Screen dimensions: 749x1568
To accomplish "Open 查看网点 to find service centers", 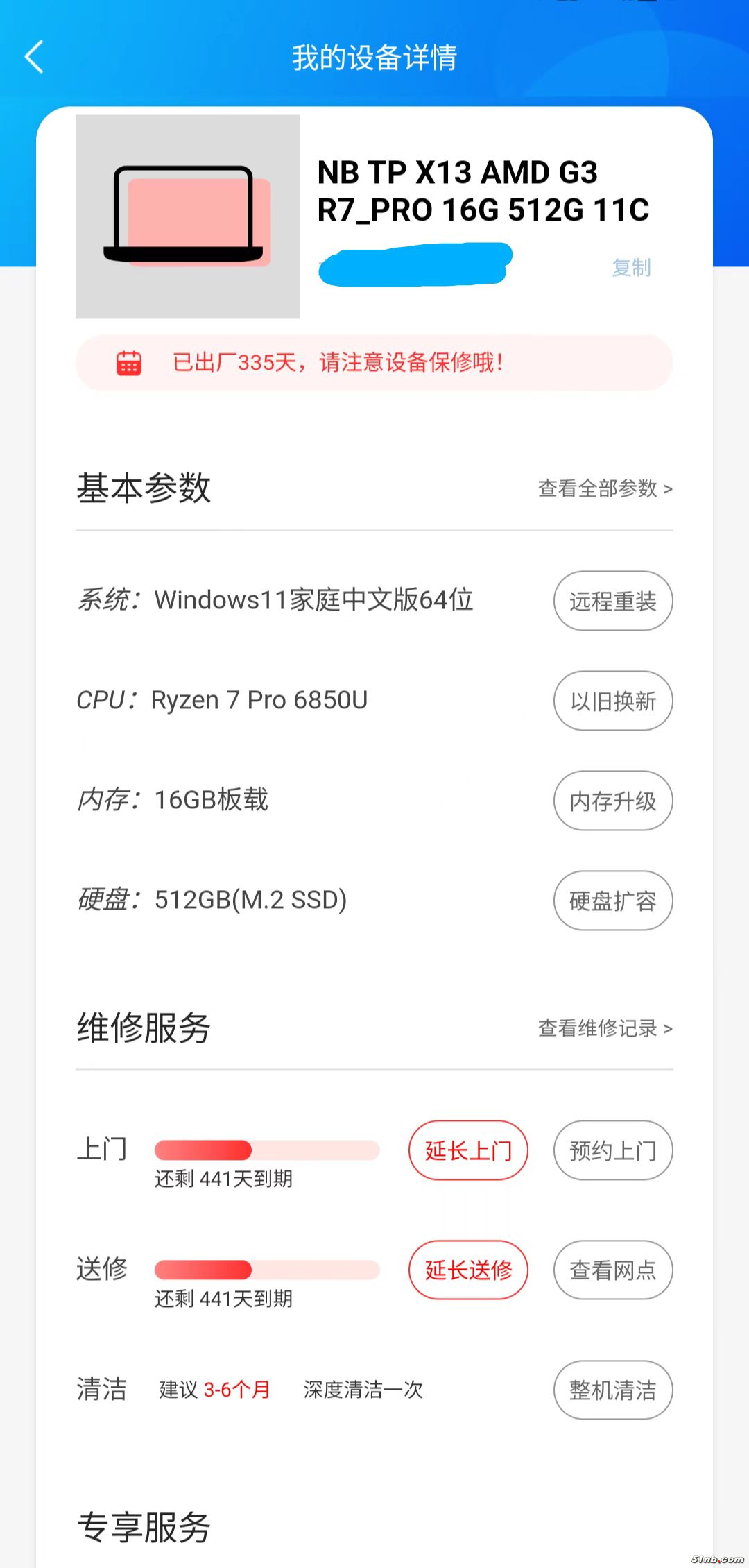I will [613, 1270].
